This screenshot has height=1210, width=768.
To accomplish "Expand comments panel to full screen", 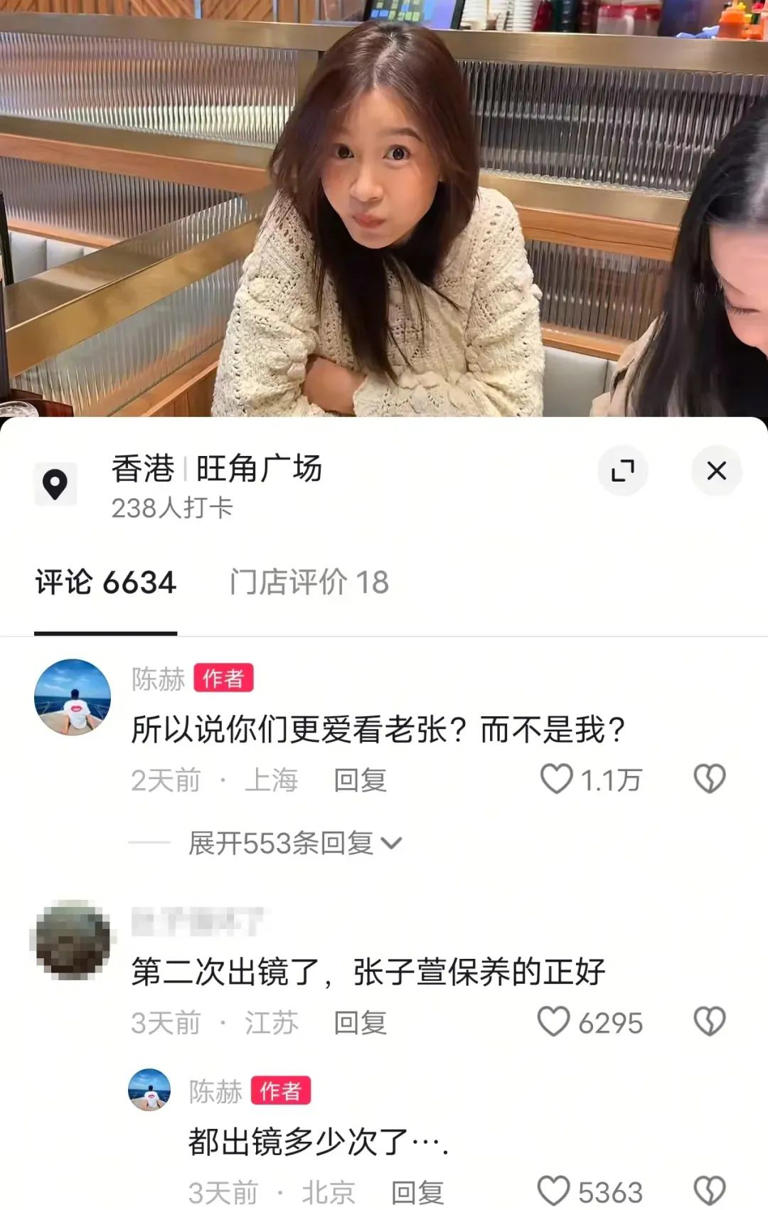I will tap(623, 471).
